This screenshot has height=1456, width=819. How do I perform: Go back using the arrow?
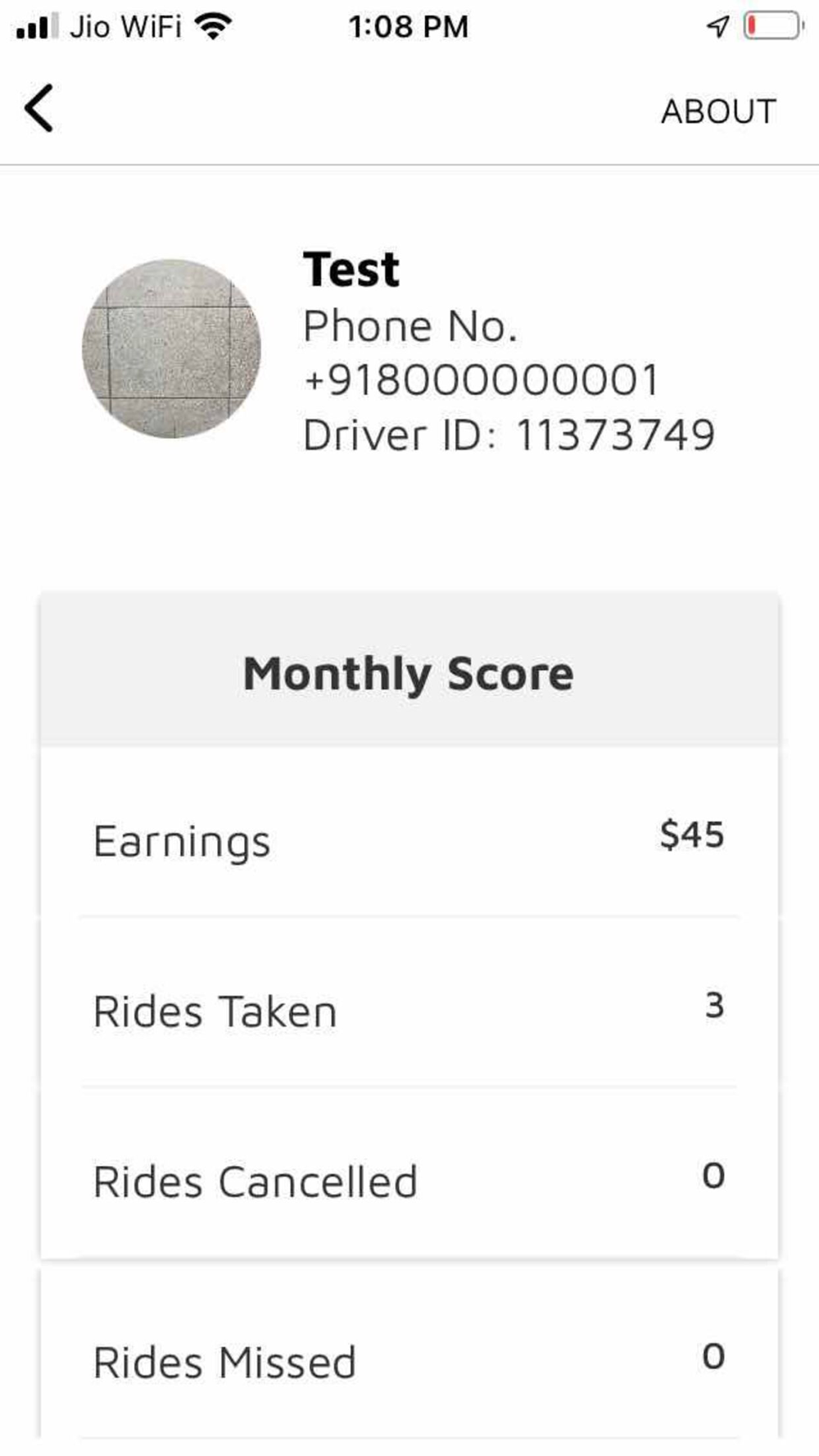(38, 108)
